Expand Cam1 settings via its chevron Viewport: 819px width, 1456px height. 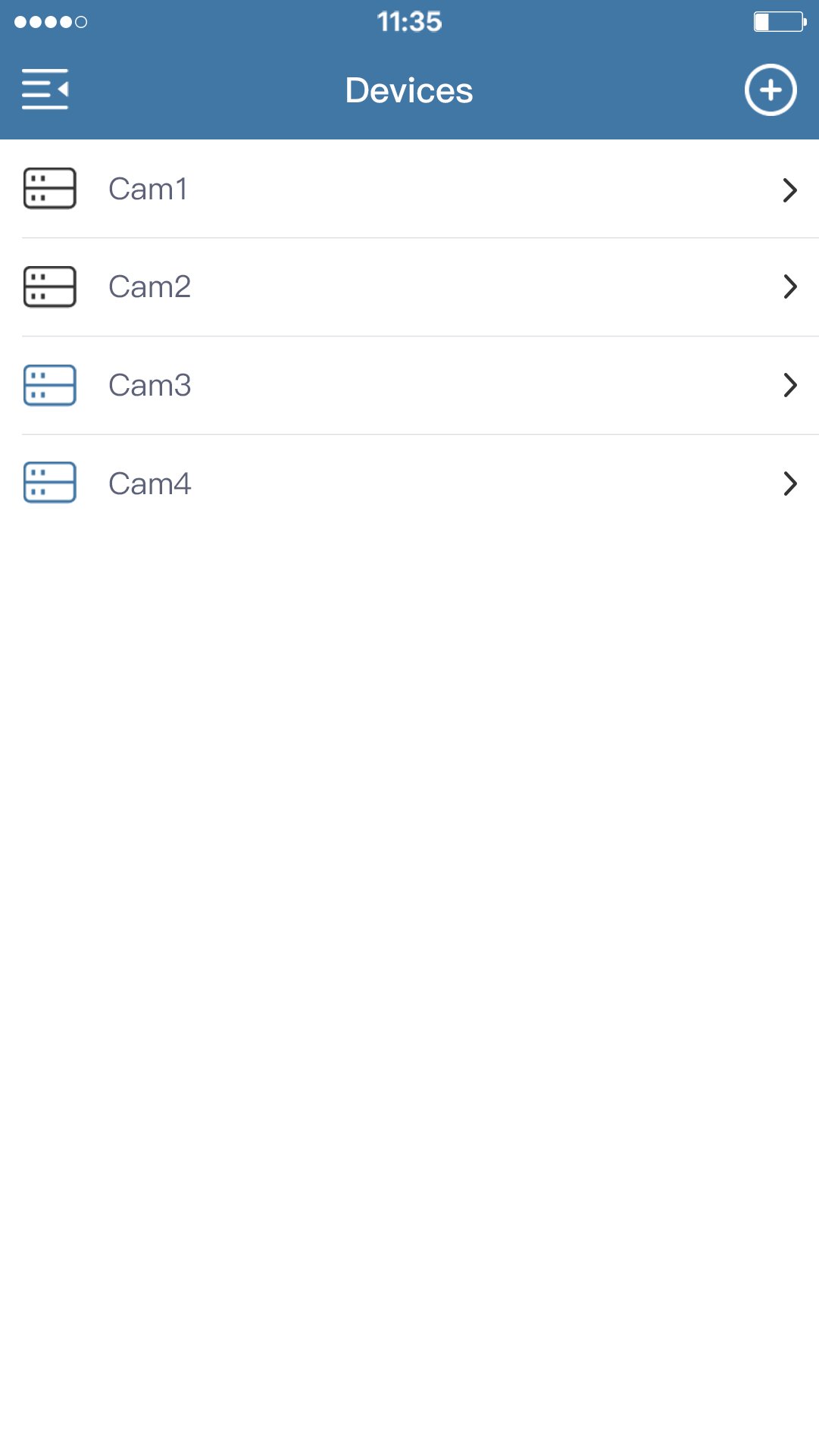coord(790,190)
